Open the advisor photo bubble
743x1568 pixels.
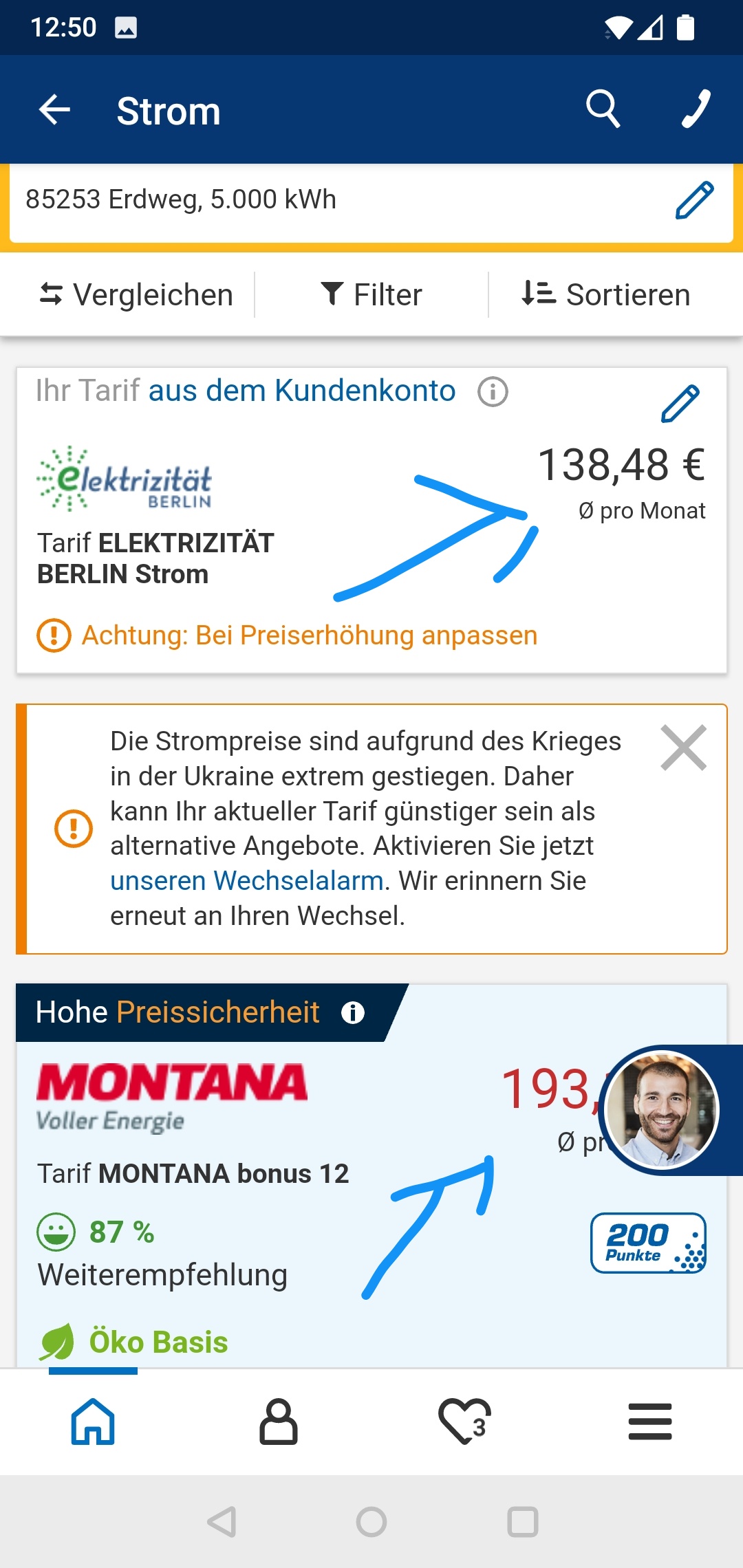tap(662, 1110)
